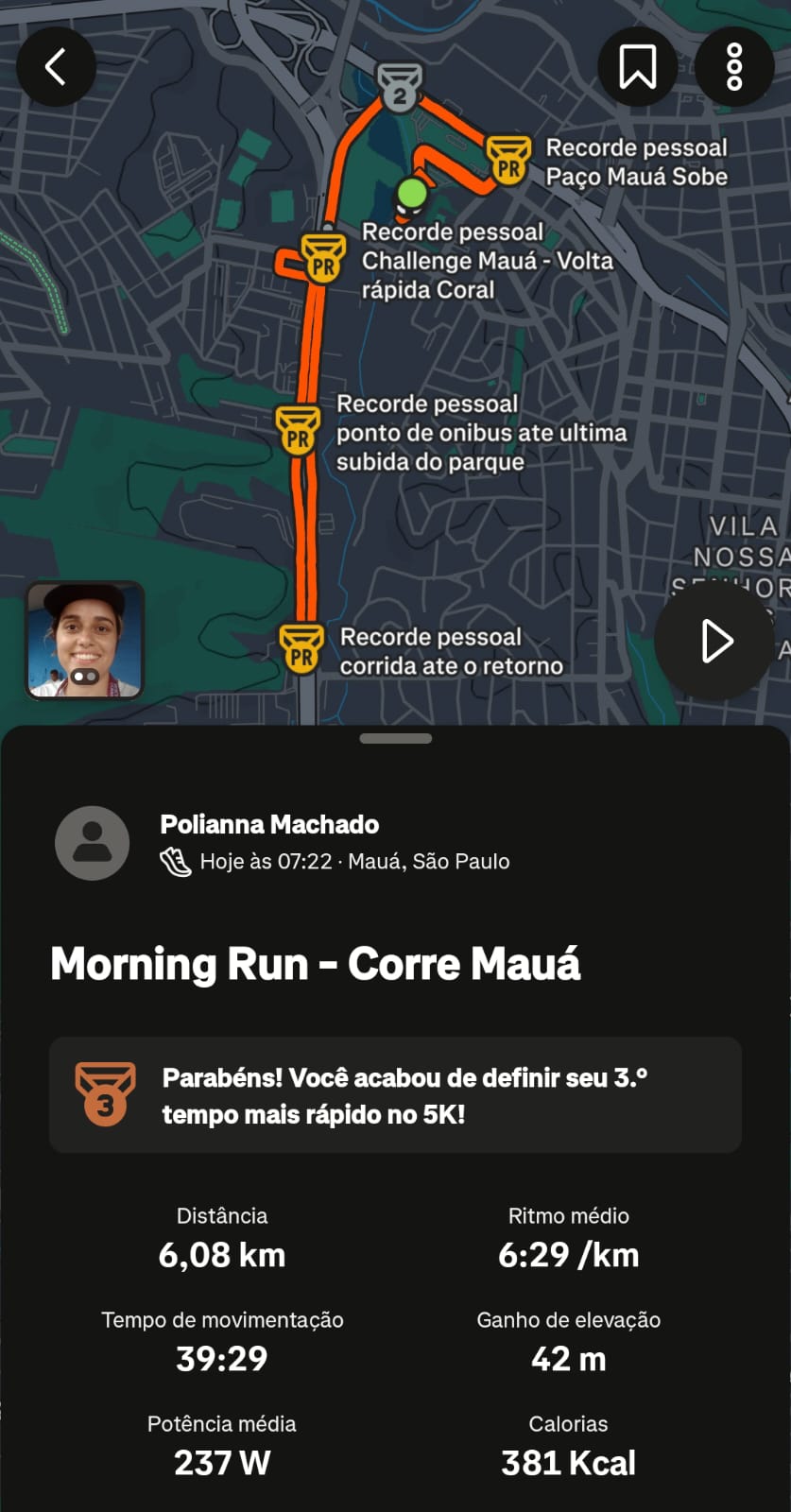Select the ponto de onibus segment PR
This screenshot has width=791, height=1512.
click(298, 431)
